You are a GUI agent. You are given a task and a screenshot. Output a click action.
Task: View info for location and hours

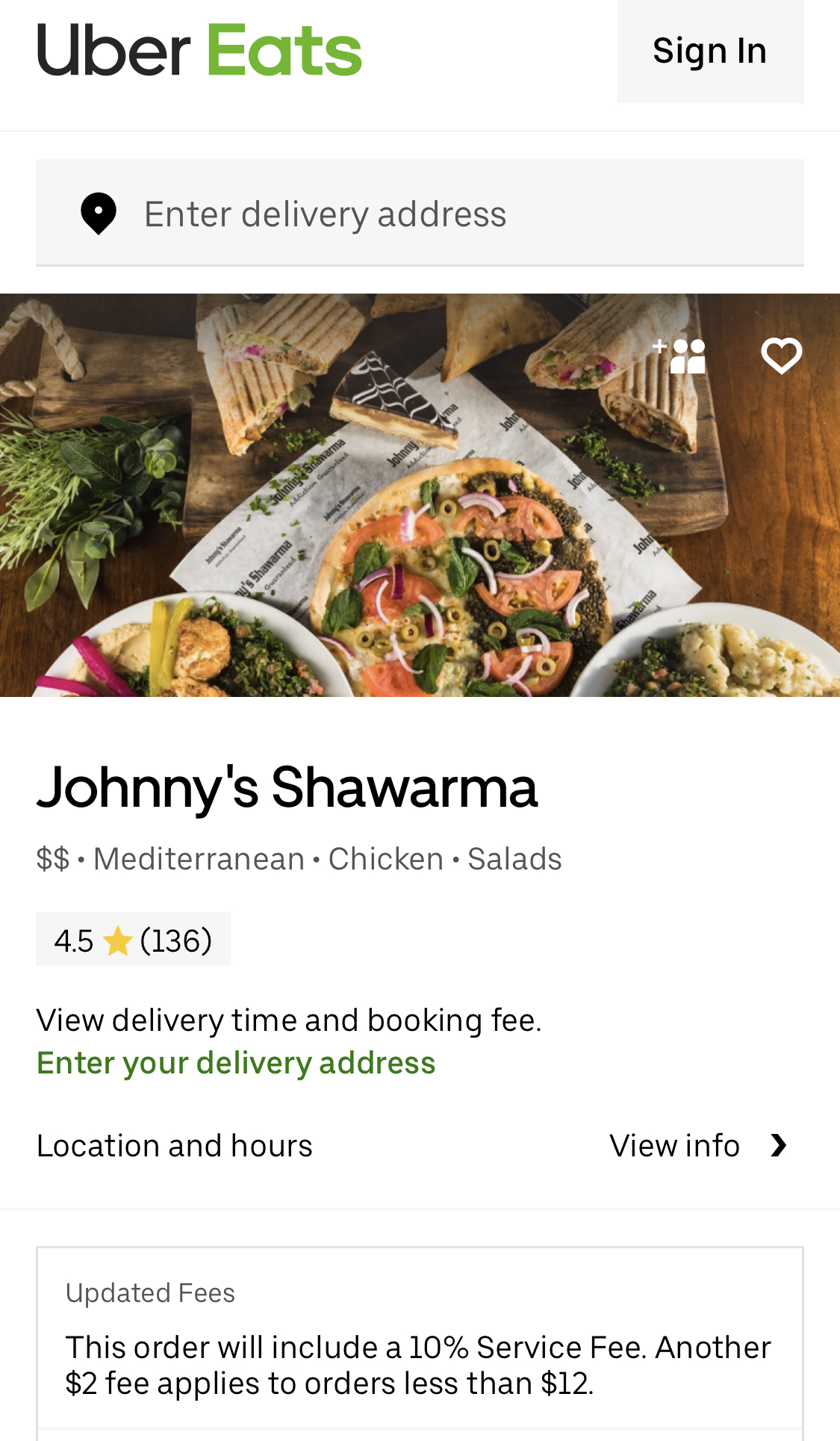697,1145
